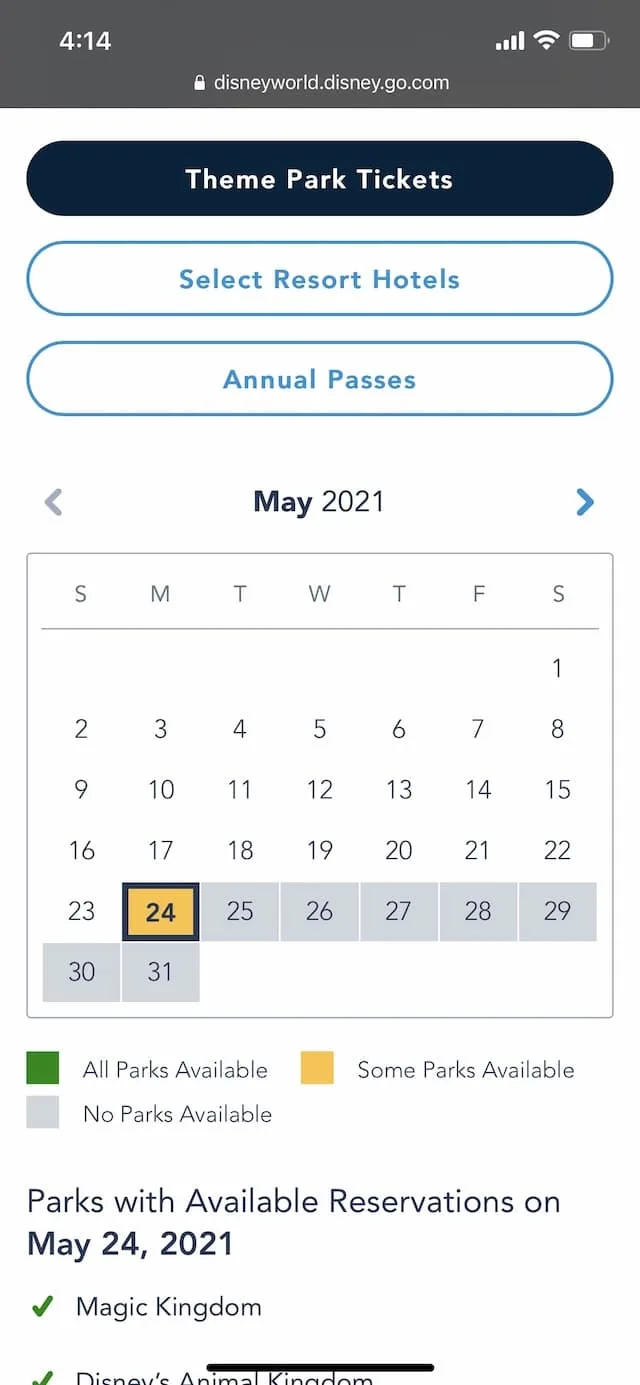The image size is (640, 1385).
Task: Tap the browser address bar disneyworld.disney.go.com
Action: [320, 83]
